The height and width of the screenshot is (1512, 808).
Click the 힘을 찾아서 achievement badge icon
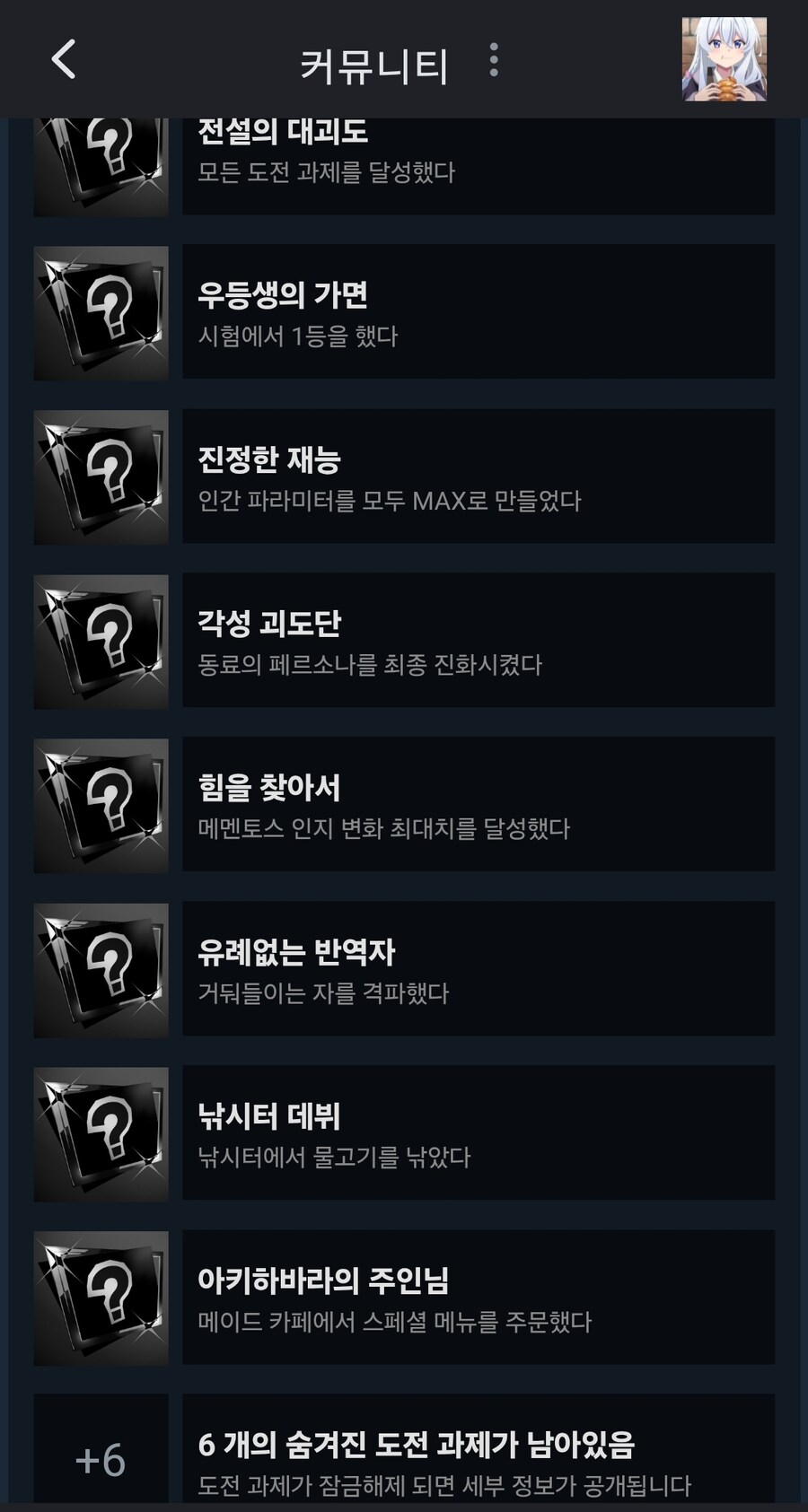[101, 805]
